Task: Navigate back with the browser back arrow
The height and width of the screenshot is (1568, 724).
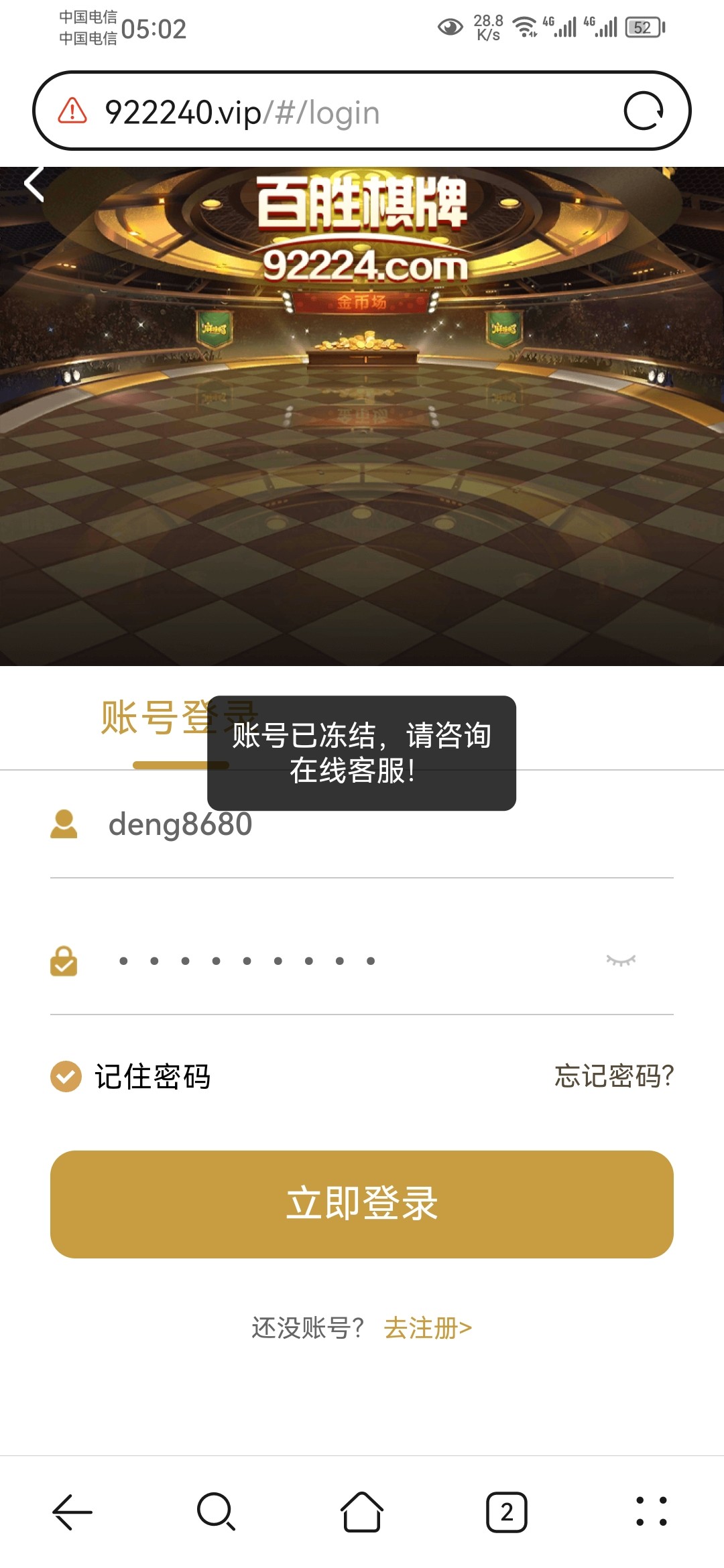Action: [72, 1512]
